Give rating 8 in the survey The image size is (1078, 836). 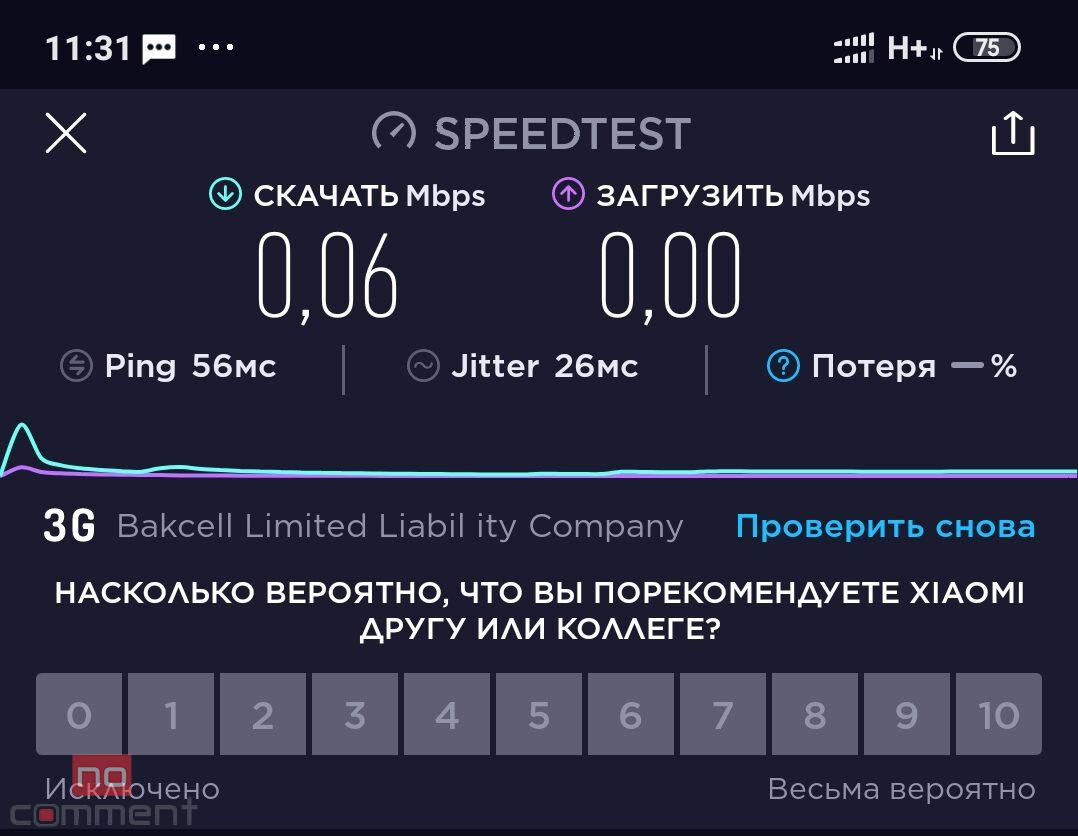[815, 714]
